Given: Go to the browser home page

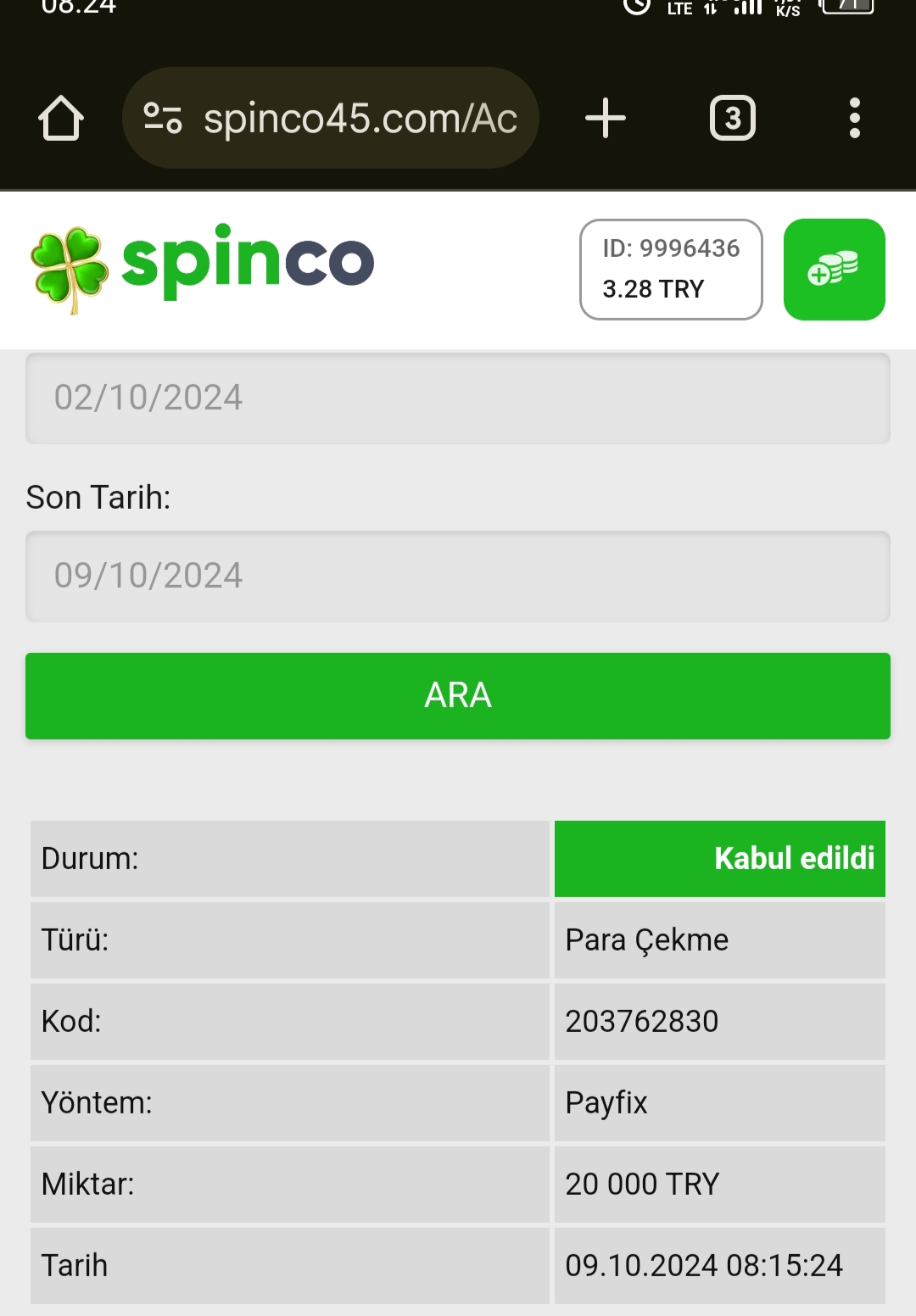Looking at the screenshot, I should pyautogui.click(x=61, y=118).
